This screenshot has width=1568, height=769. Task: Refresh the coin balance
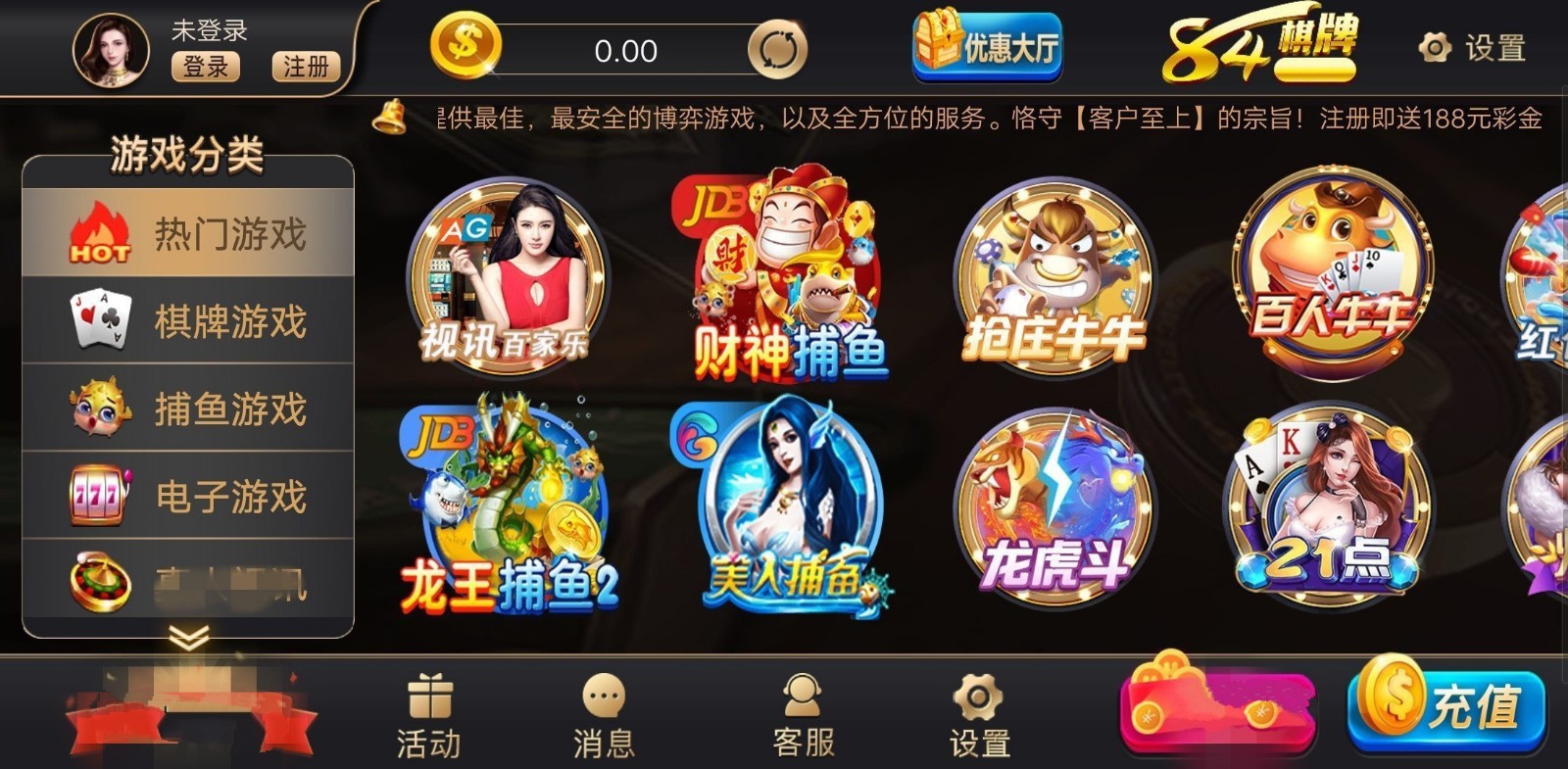(x=777, y=50)
